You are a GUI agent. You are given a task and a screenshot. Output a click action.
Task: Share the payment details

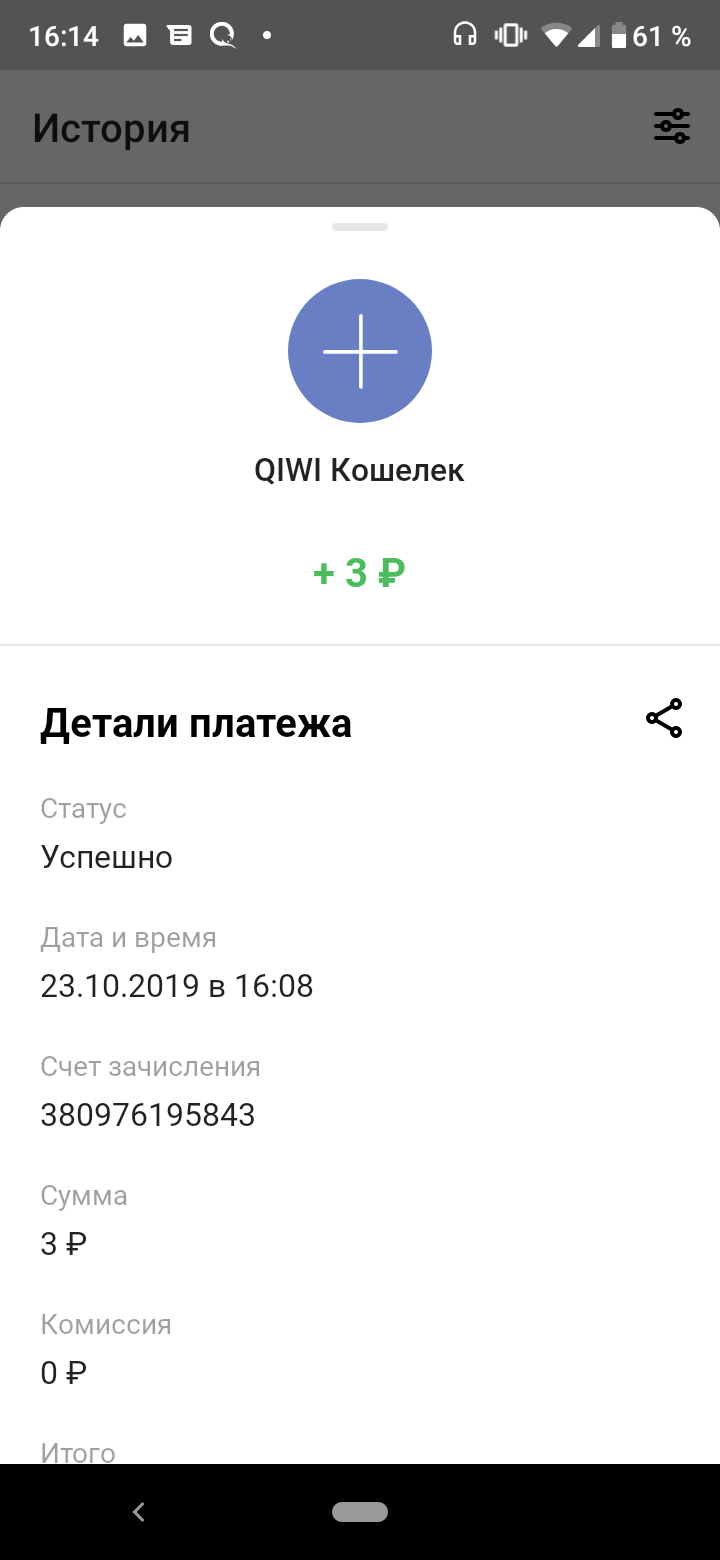pos(664,718)
